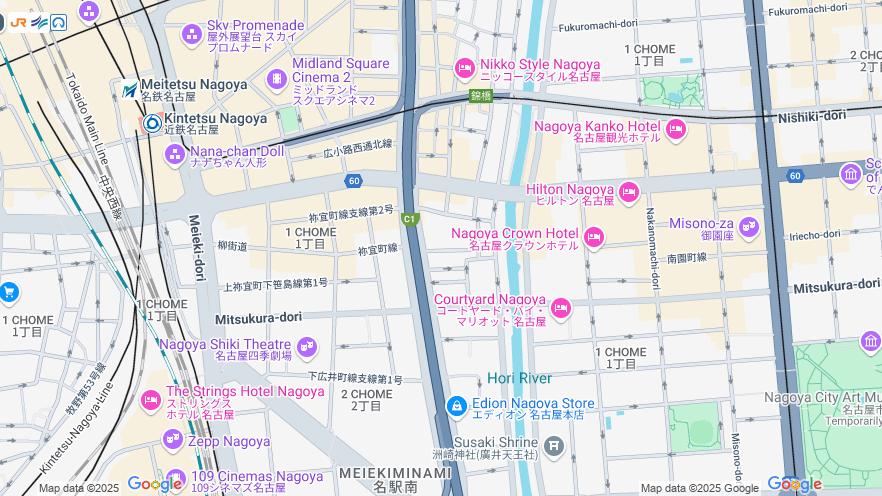The image size is (882, 496).
Task: Tap the Nana-chan Doll marker
Action: [175, 153]
